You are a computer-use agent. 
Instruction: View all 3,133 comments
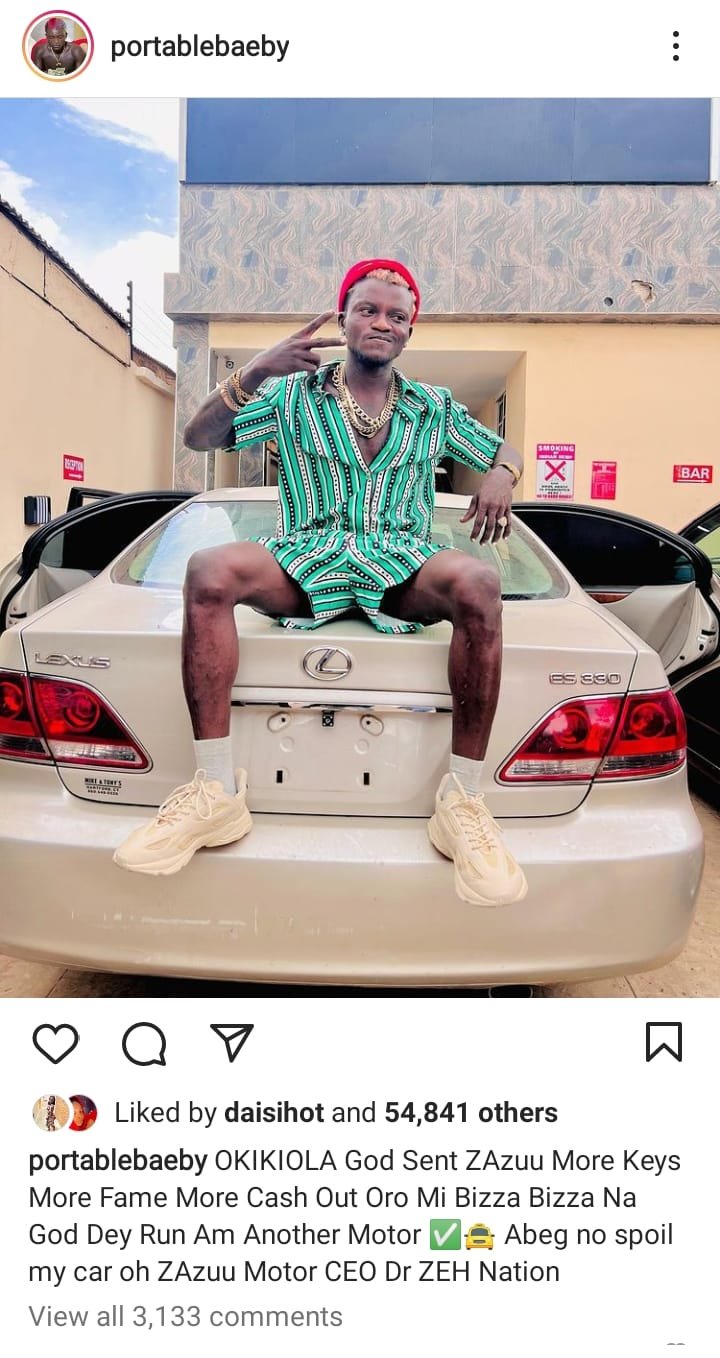tap(185, 1316)
